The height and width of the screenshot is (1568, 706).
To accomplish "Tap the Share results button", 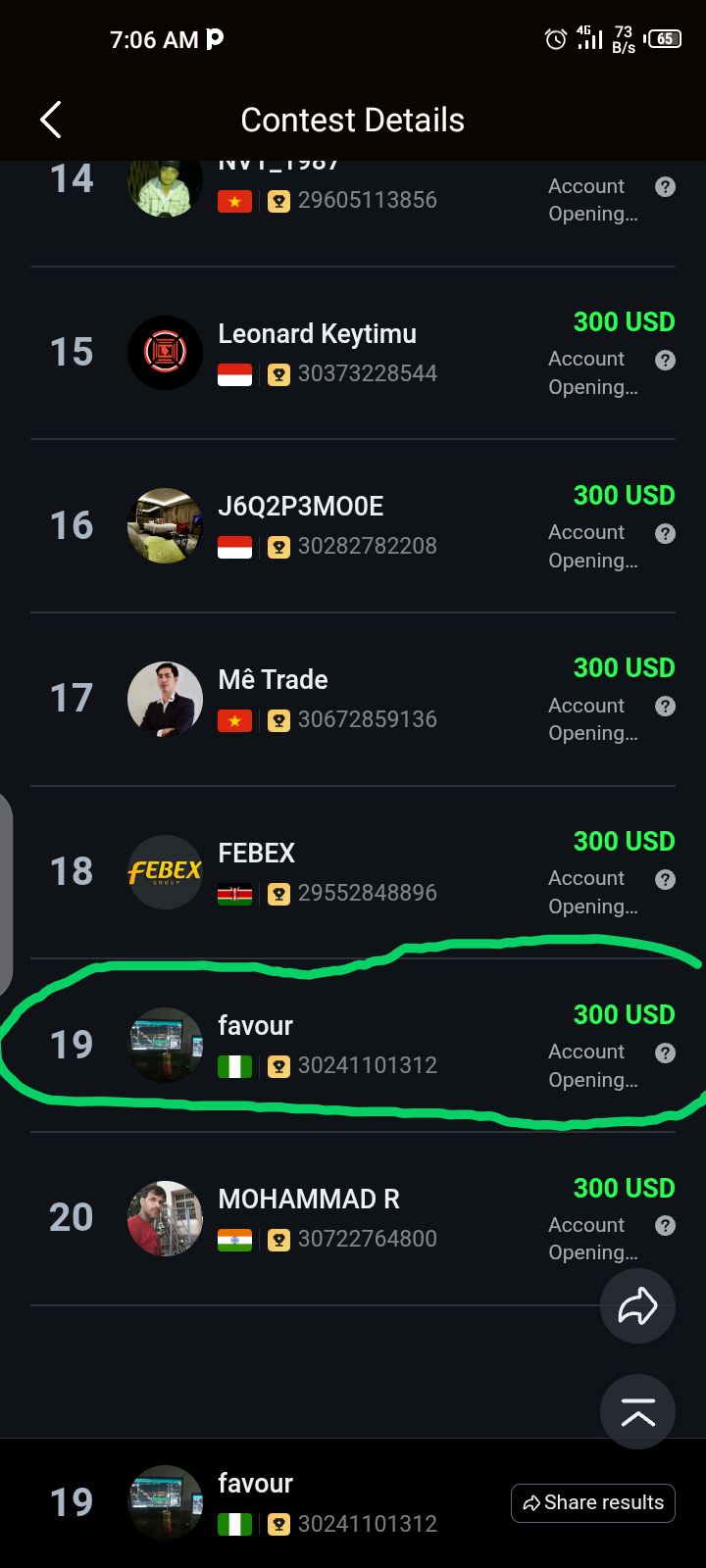I will tap(593, 1502).
